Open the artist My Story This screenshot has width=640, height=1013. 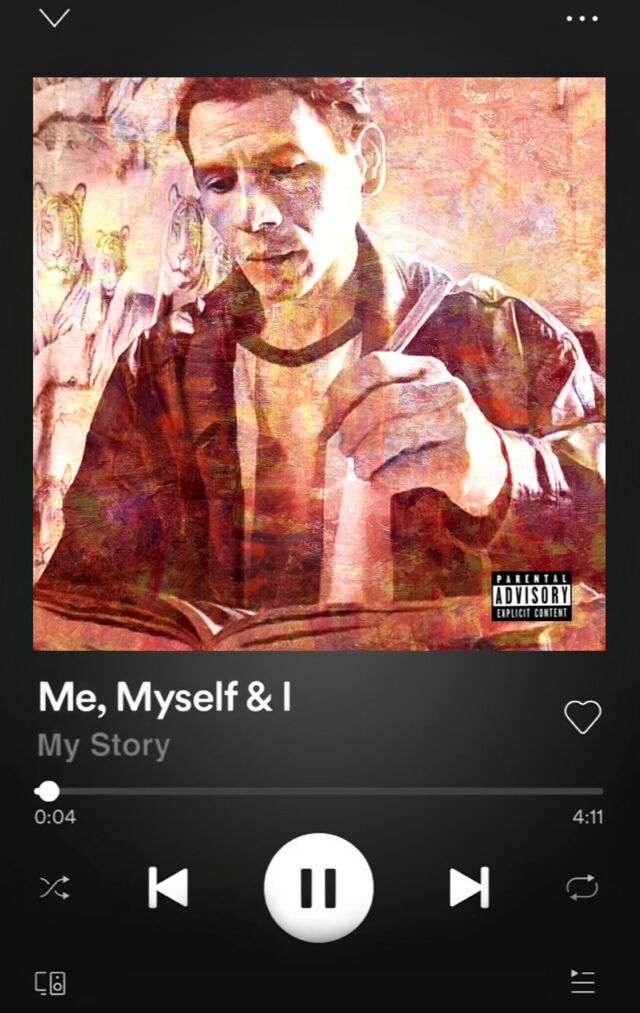(104, 745)
